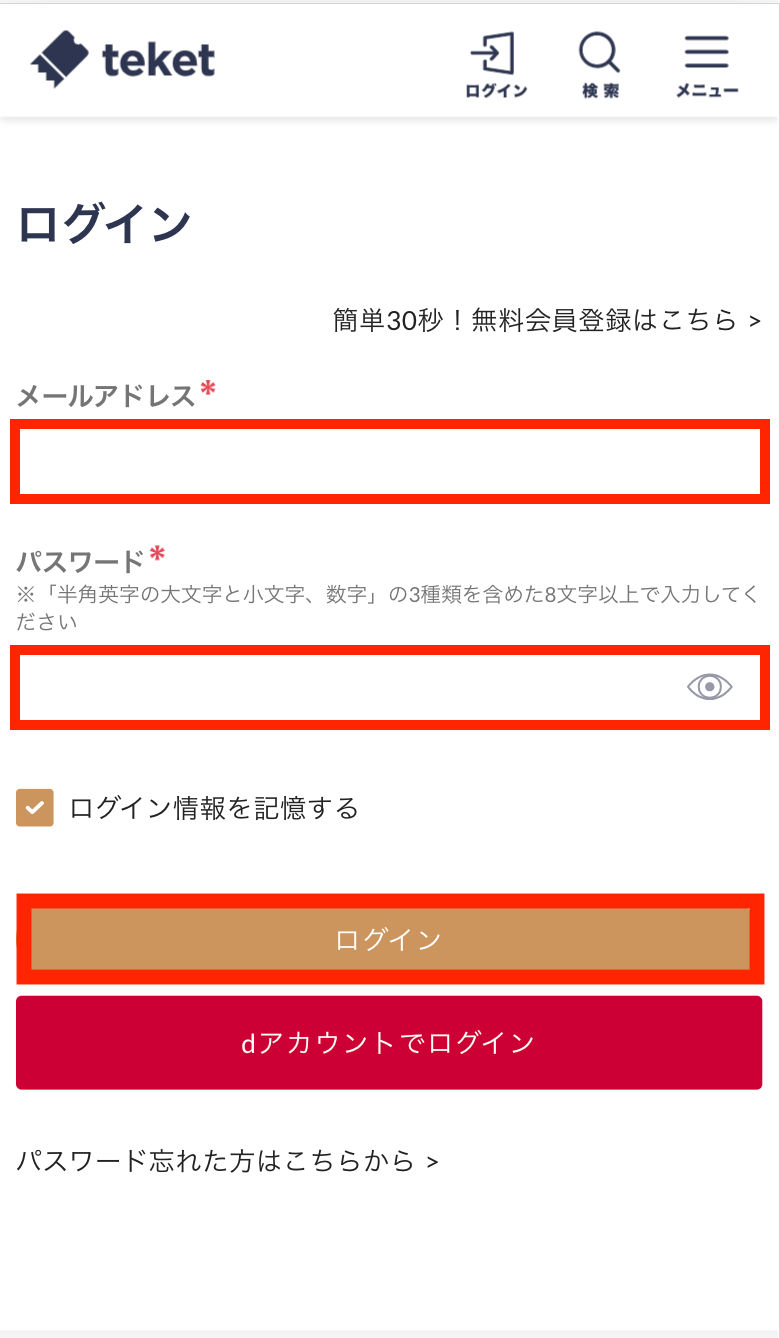Open the free member registration link
Viewport: 780px width, 1338px height.
tap(546, 320)
